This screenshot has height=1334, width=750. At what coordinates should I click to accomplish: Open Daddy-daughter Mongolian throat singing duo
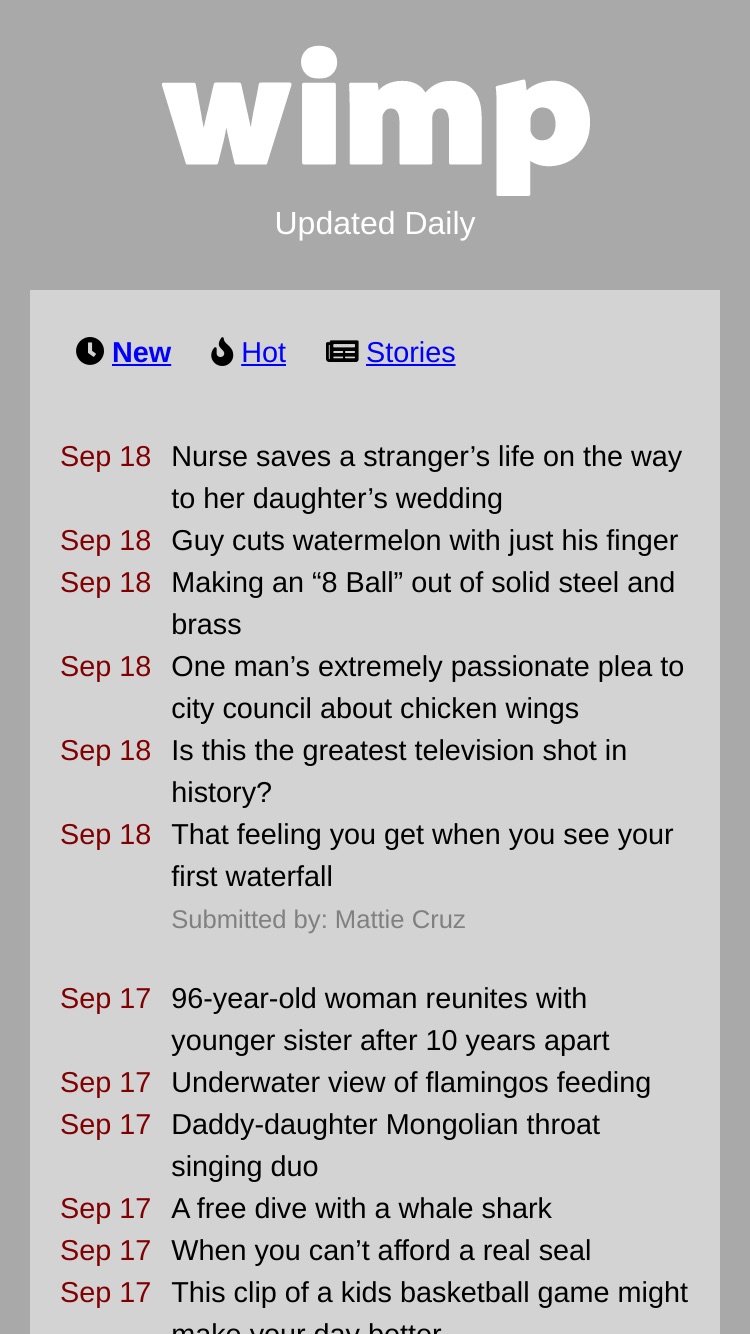click(385, 1145)
